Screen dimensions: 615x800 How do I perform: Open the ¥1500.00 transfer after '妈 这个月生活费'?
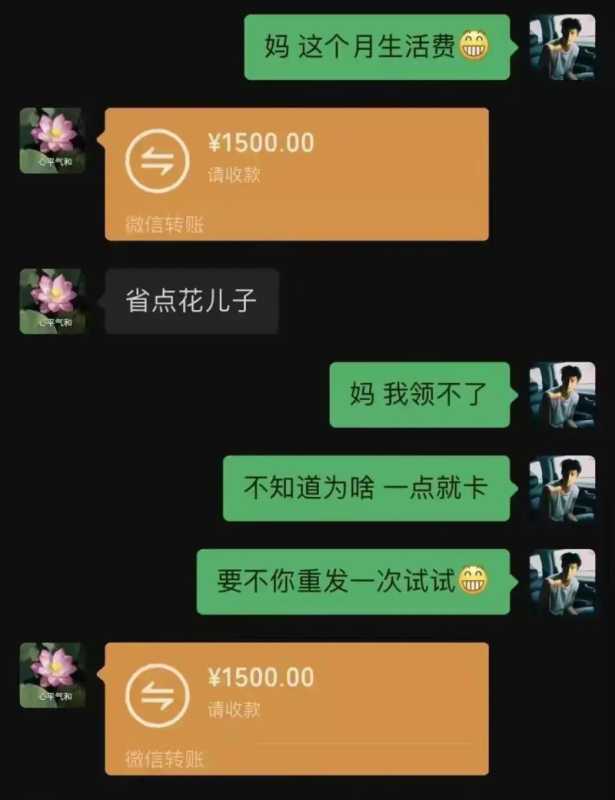pos(297,173)
